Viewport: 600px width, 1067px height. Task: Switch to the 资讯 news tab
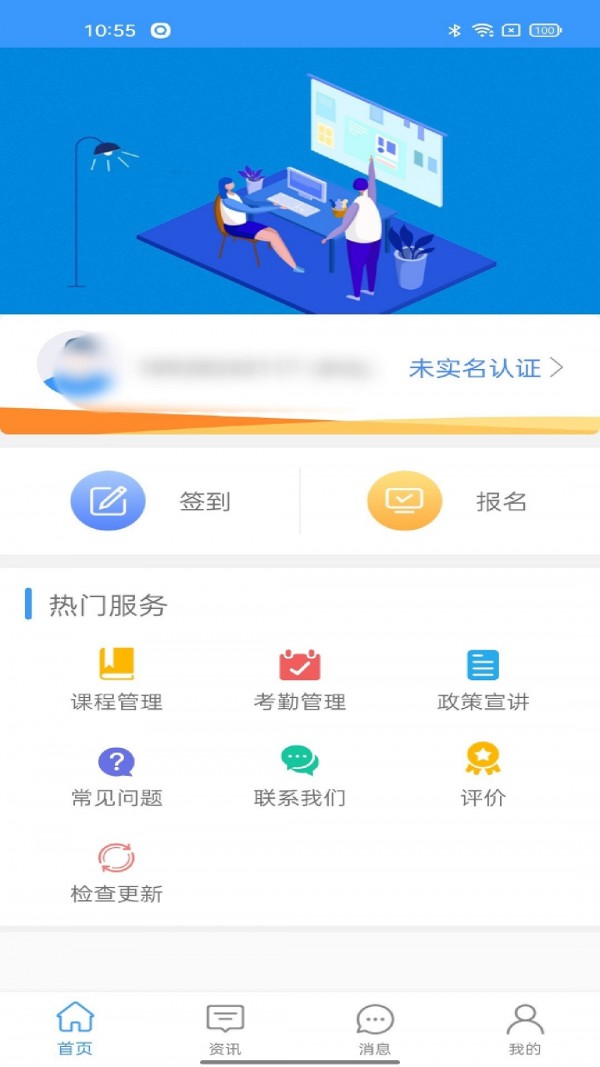(225, 1029)
